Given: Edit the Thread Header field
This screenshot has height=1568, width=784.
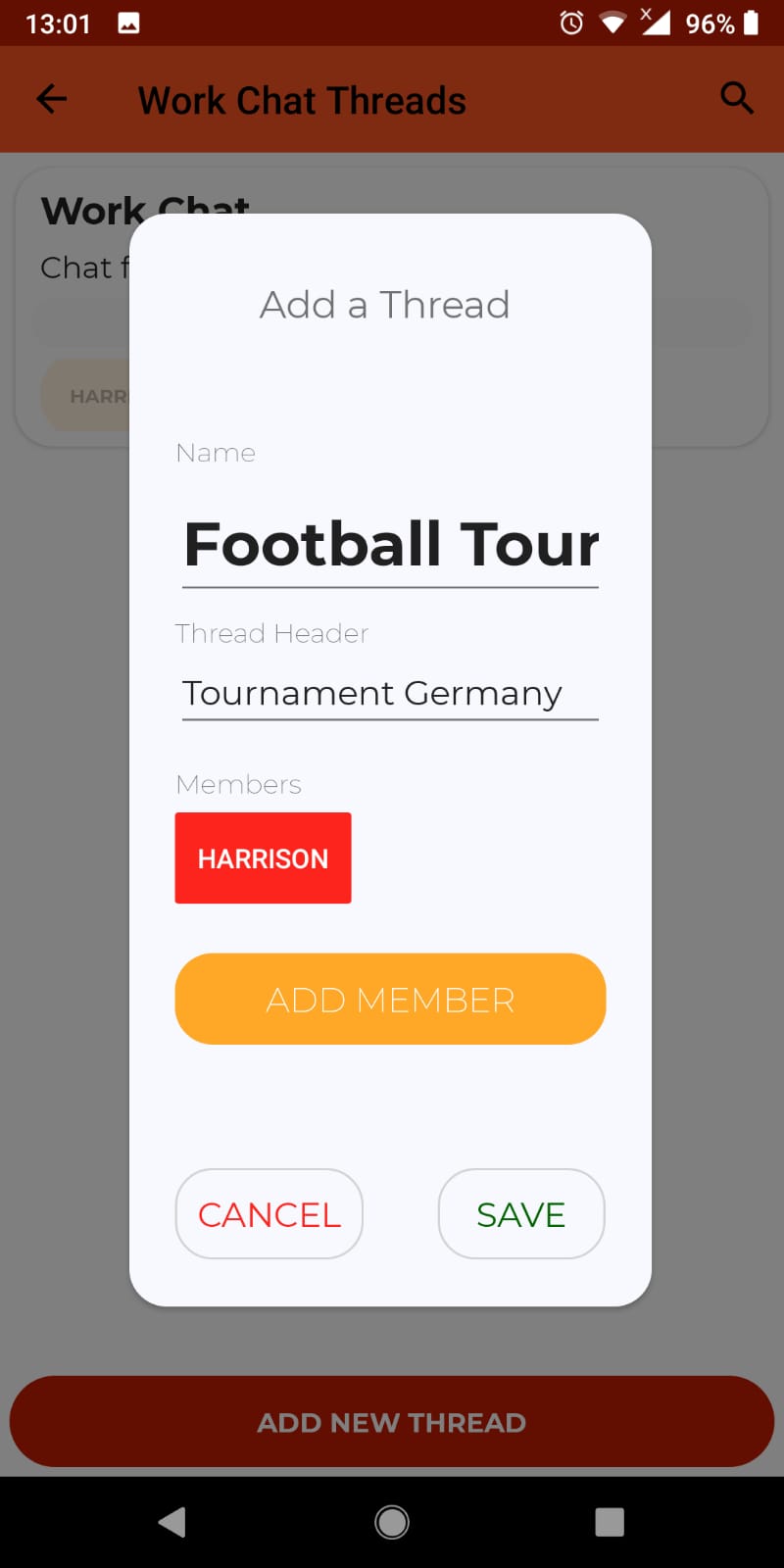Looking at the screenshot, I should pos(390,693).
